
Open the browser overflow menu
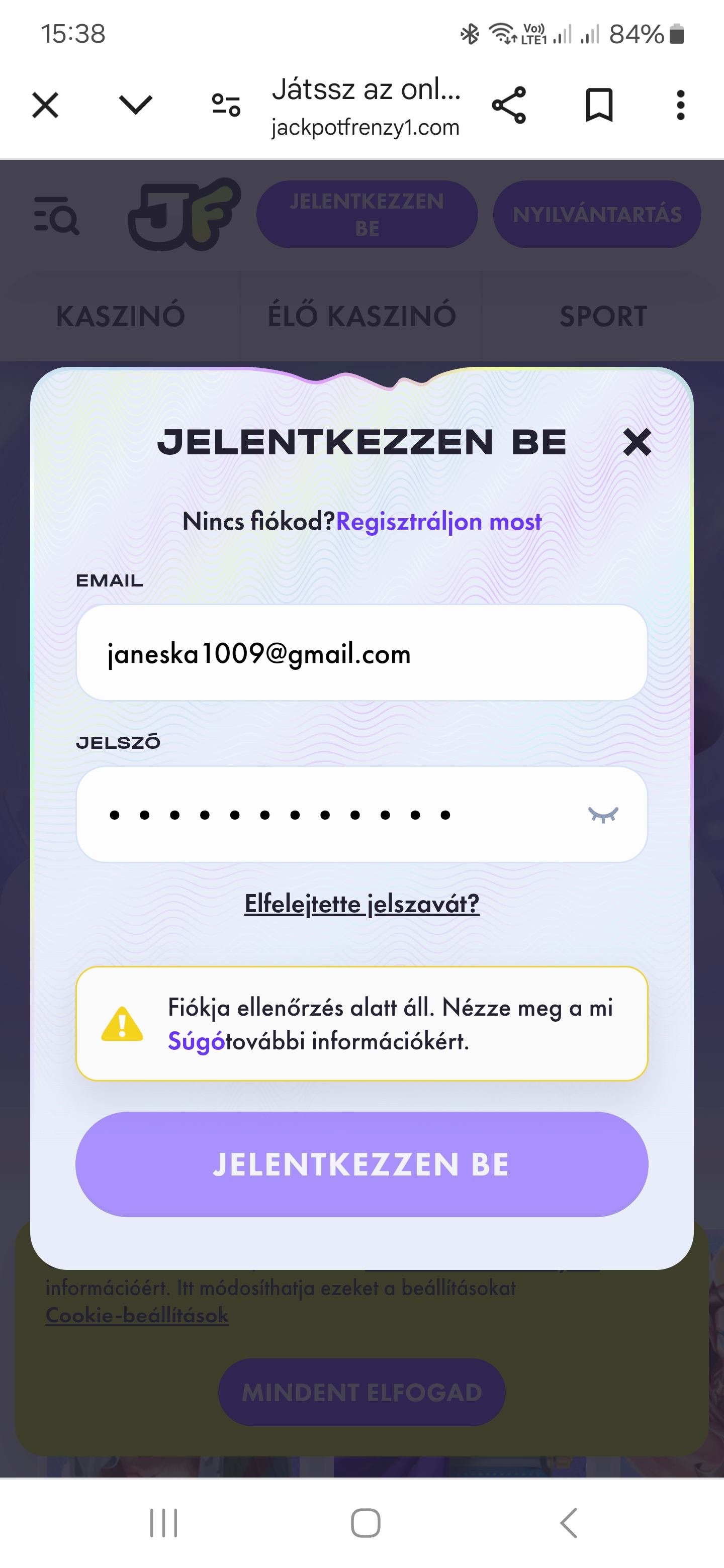pyautogui.click(x=680, y=105)
